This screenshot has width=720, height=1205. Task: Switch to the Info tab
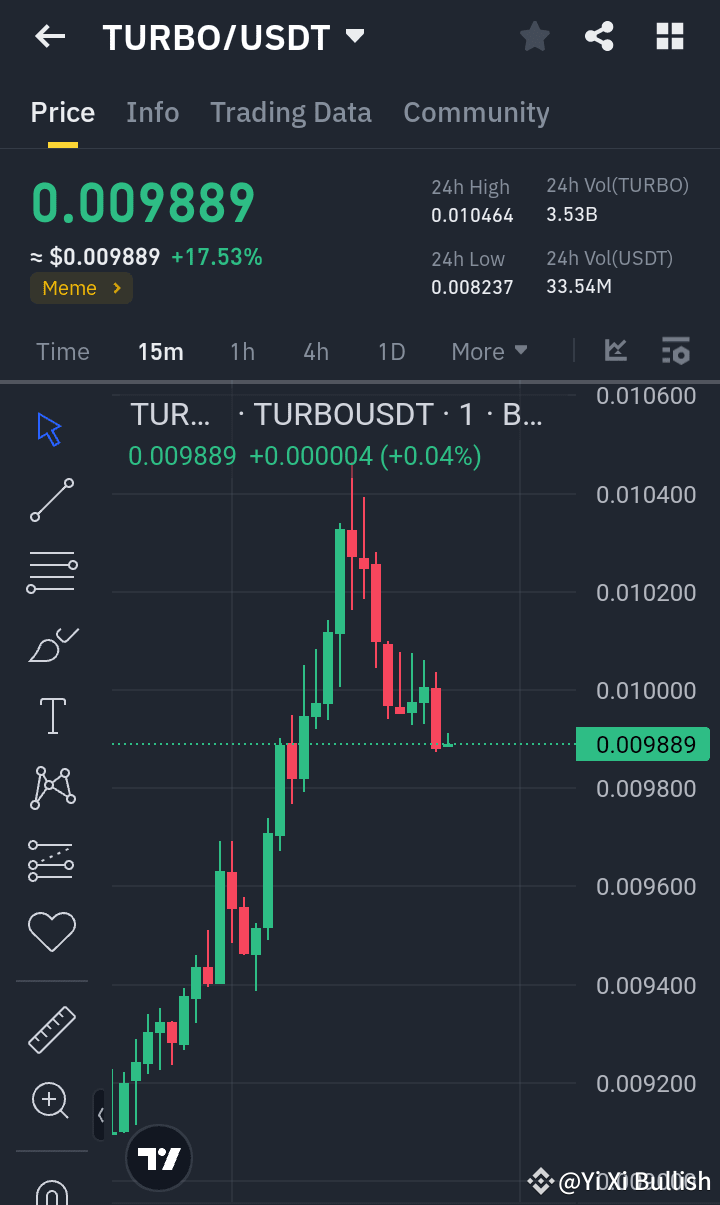click(x=152, y=112)
